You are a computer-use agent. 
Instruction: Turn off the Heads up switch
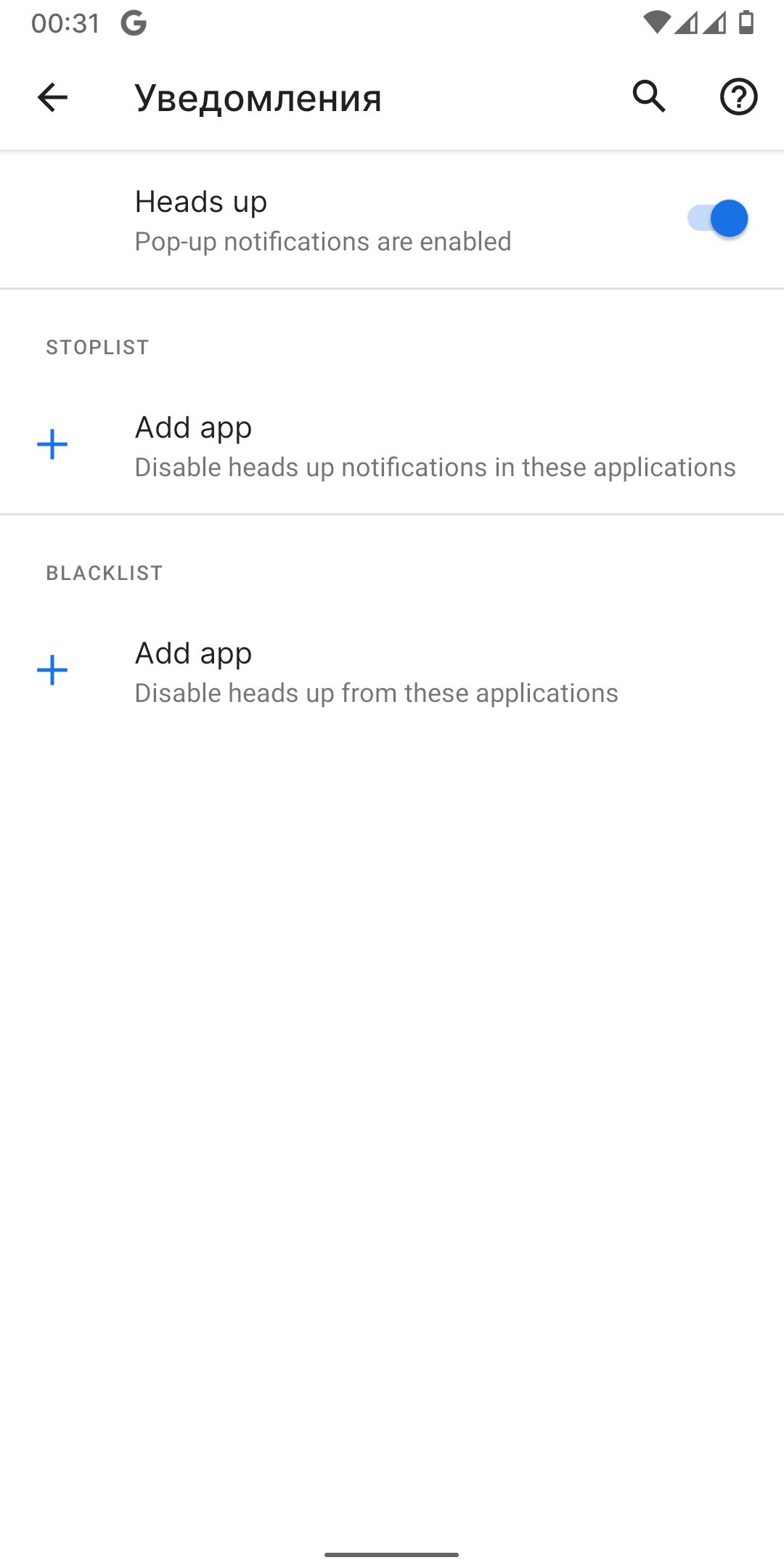click(x=717, y=219)
